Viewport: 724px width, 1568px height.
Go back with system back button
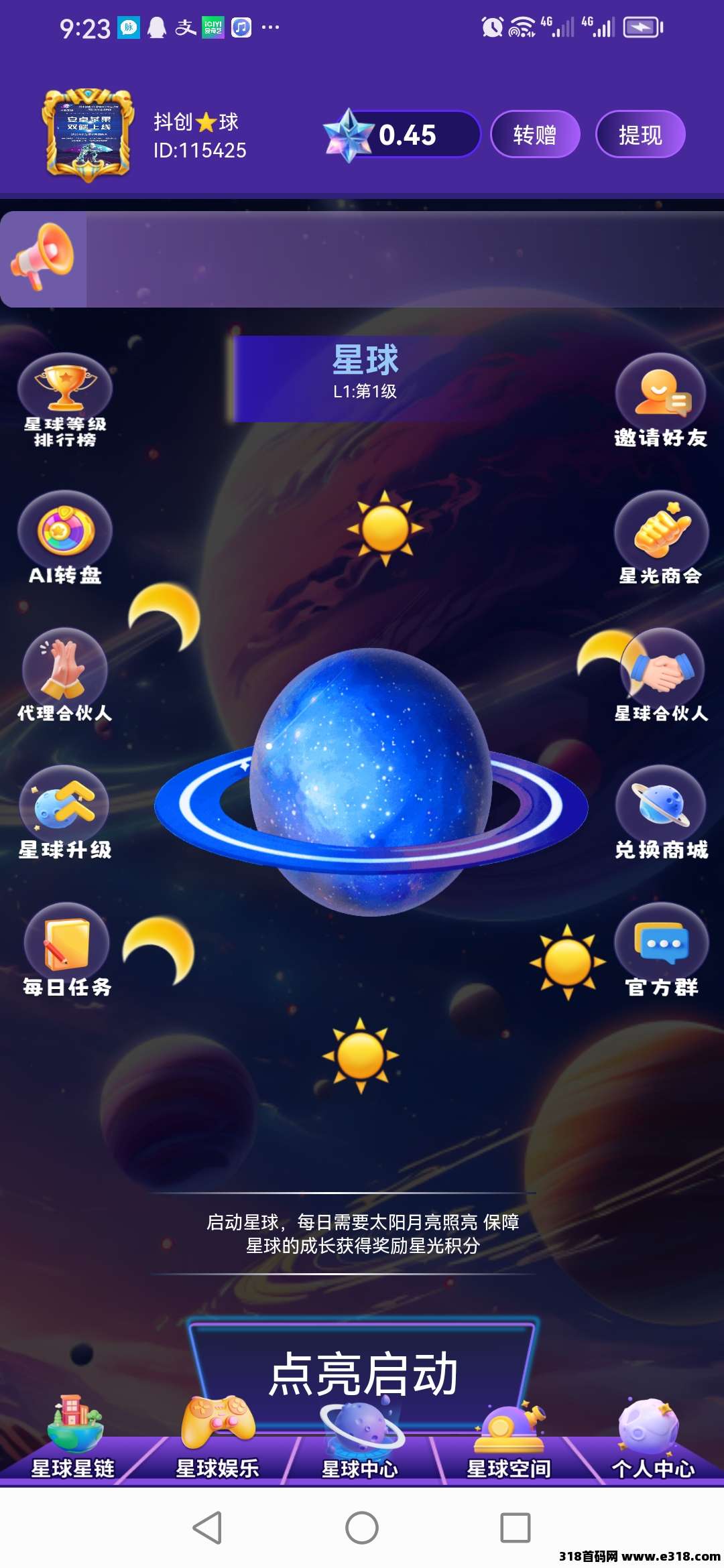click(207, 1528)
